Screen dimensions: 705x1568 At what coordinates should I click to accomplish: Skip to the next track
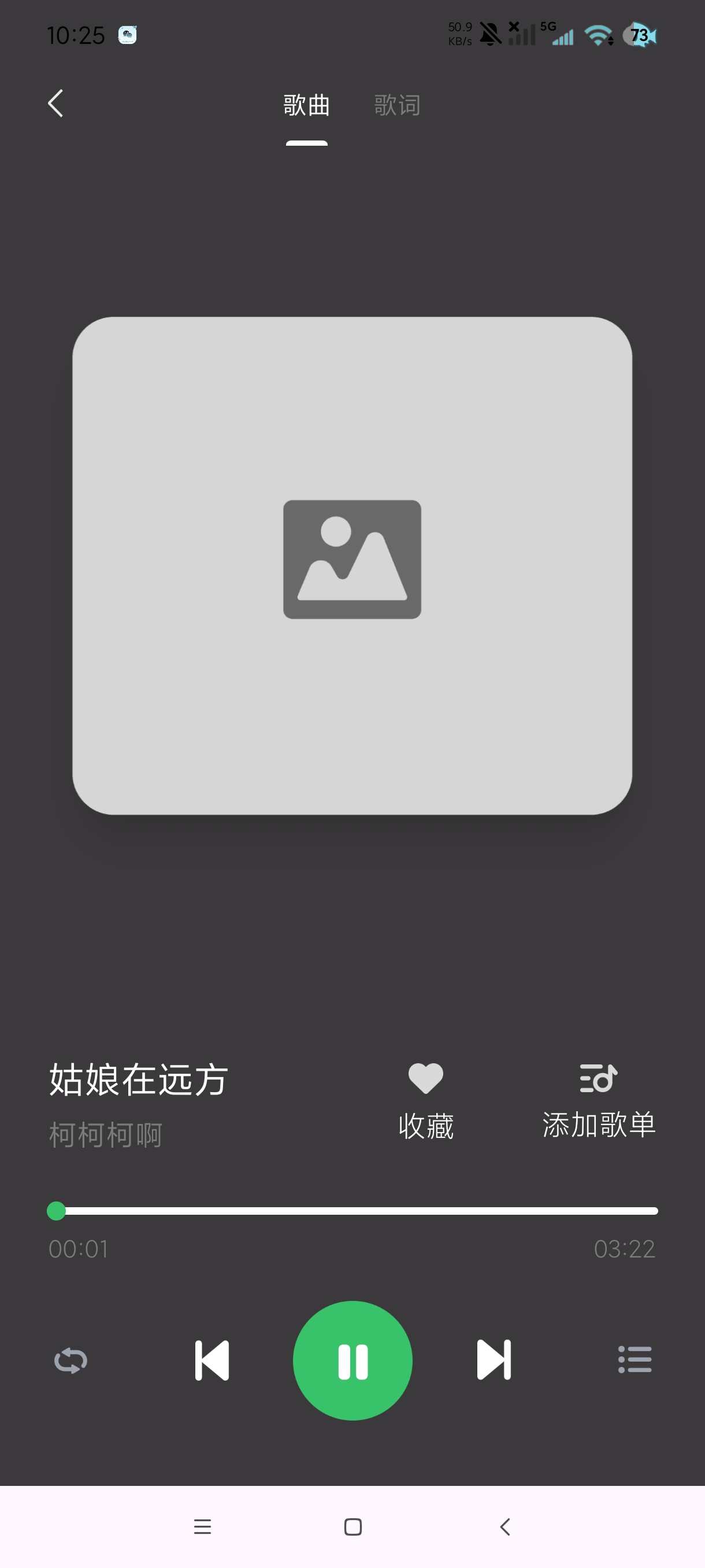[x=494, y=1360]
